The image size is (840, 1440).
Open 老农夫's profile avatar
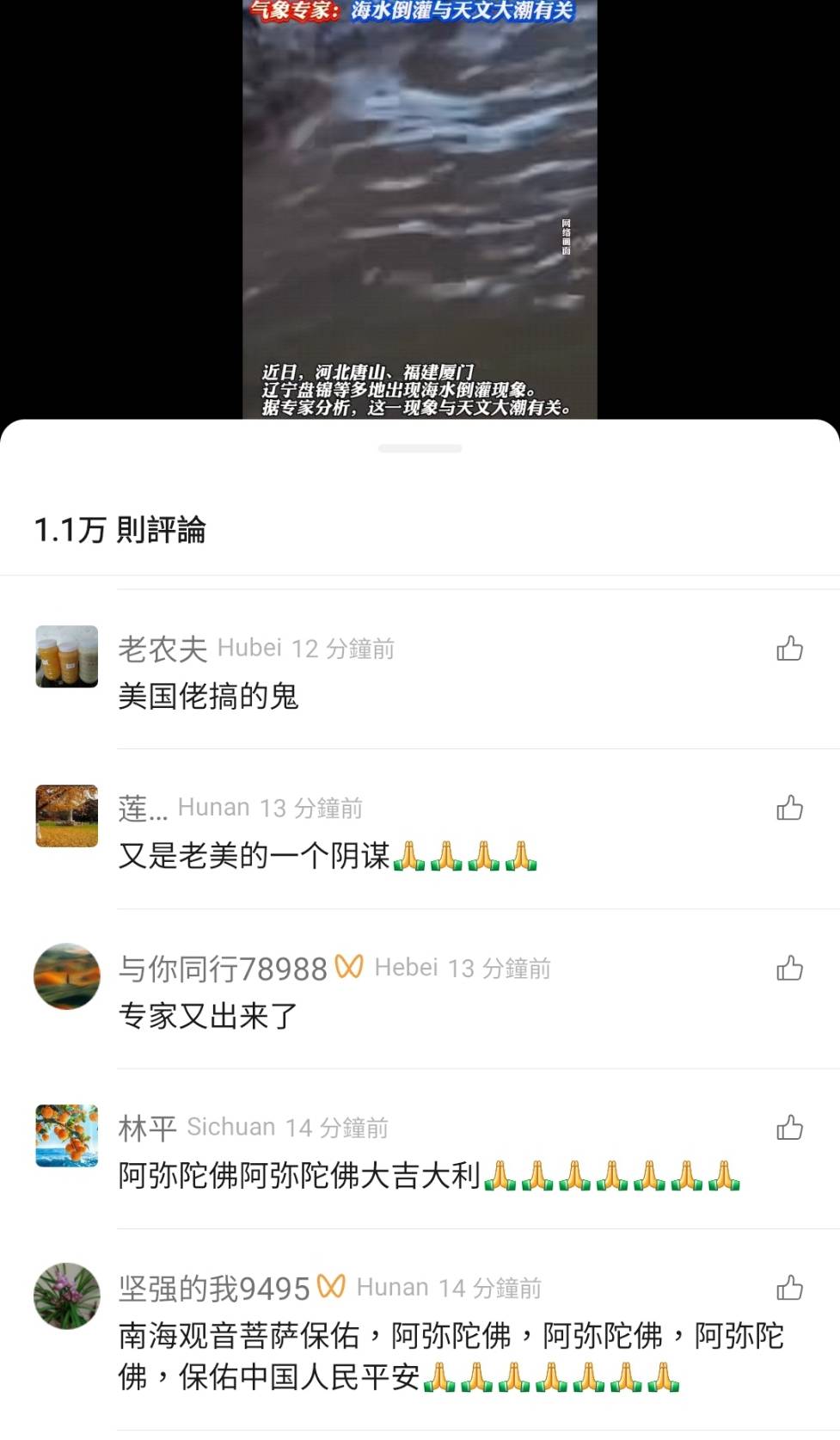(66, 656)
